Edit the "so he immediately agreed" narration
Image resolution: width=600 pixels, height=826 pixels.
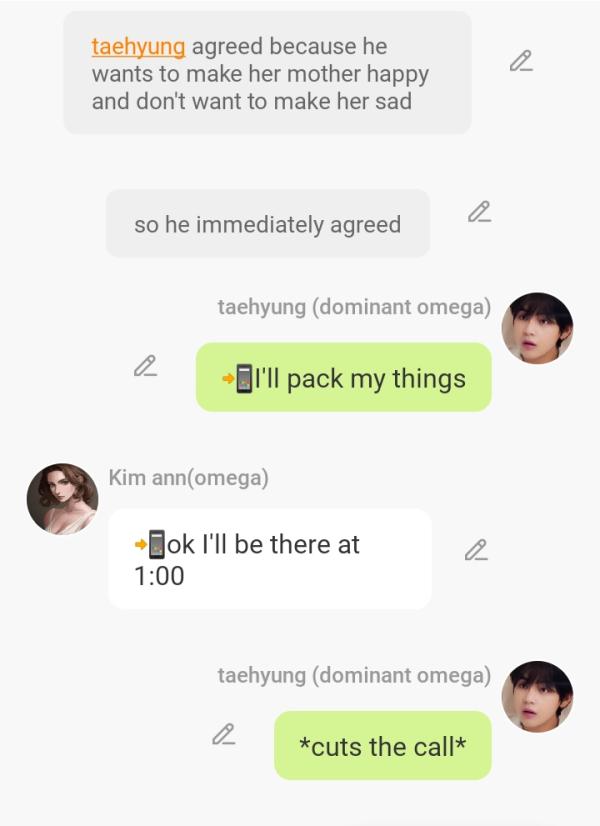tap(479, 212)
